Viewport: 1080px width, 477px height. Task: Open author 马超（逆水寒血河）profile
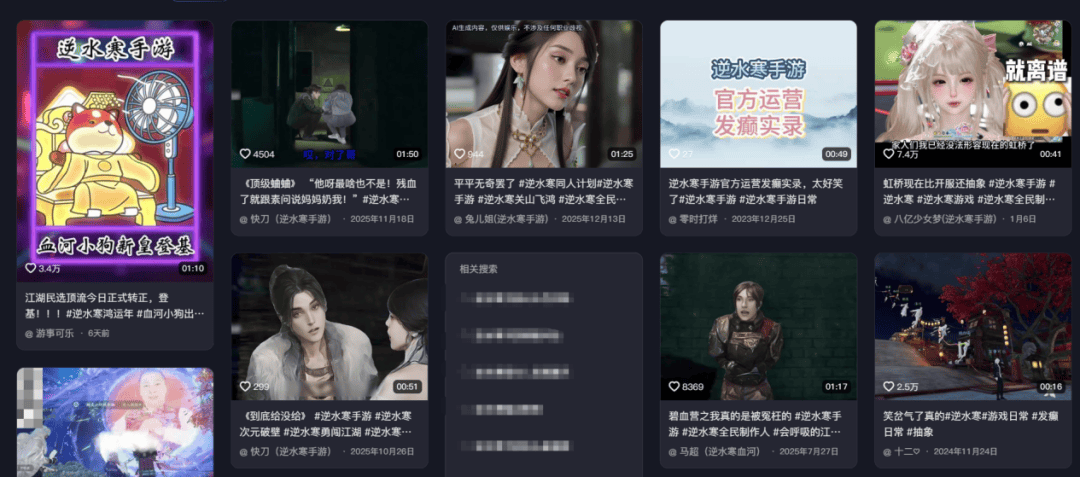coord(723,451)
